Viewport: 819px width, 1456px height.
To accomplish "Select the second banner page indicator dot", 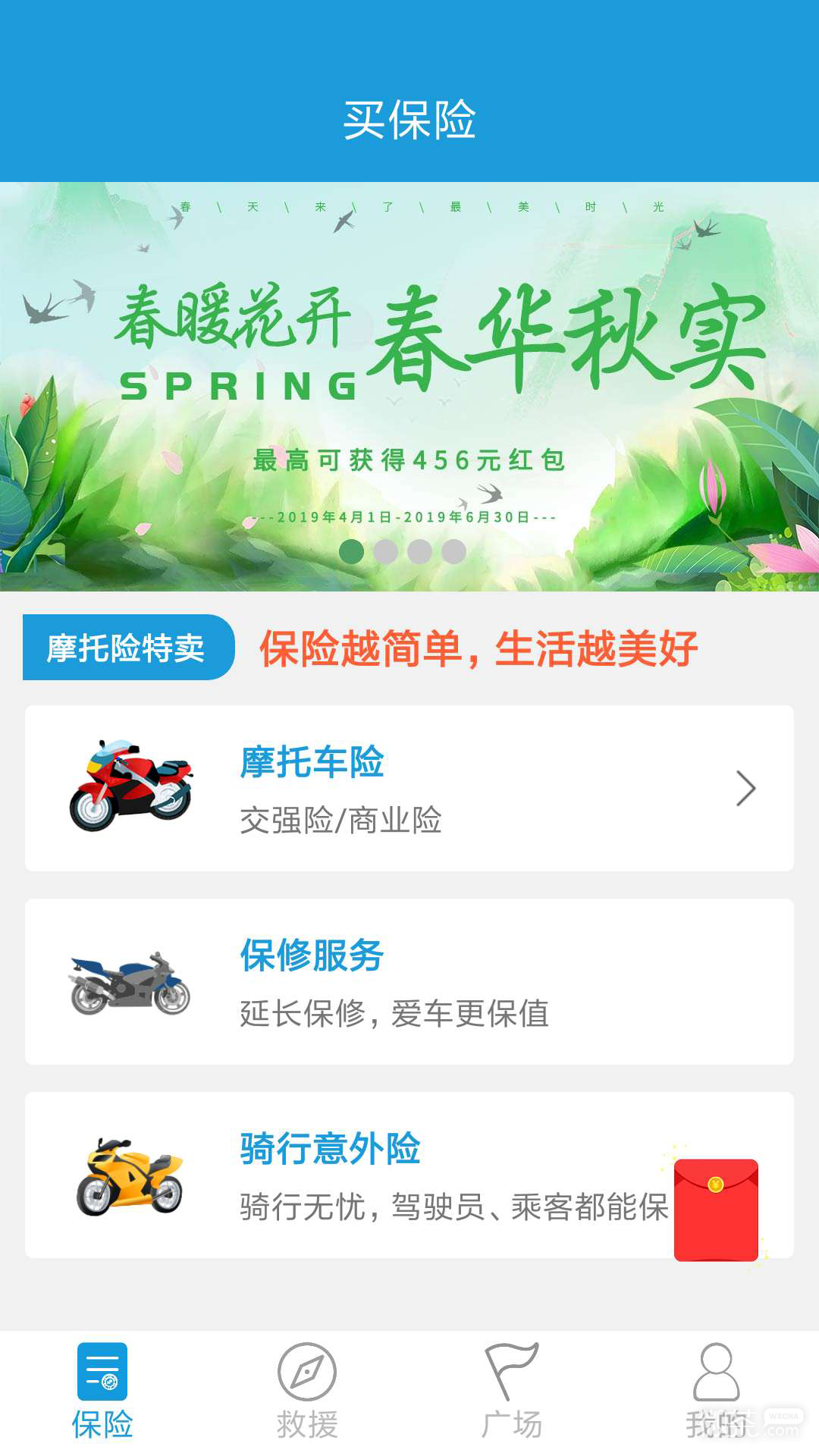I will tap(385, 551).
